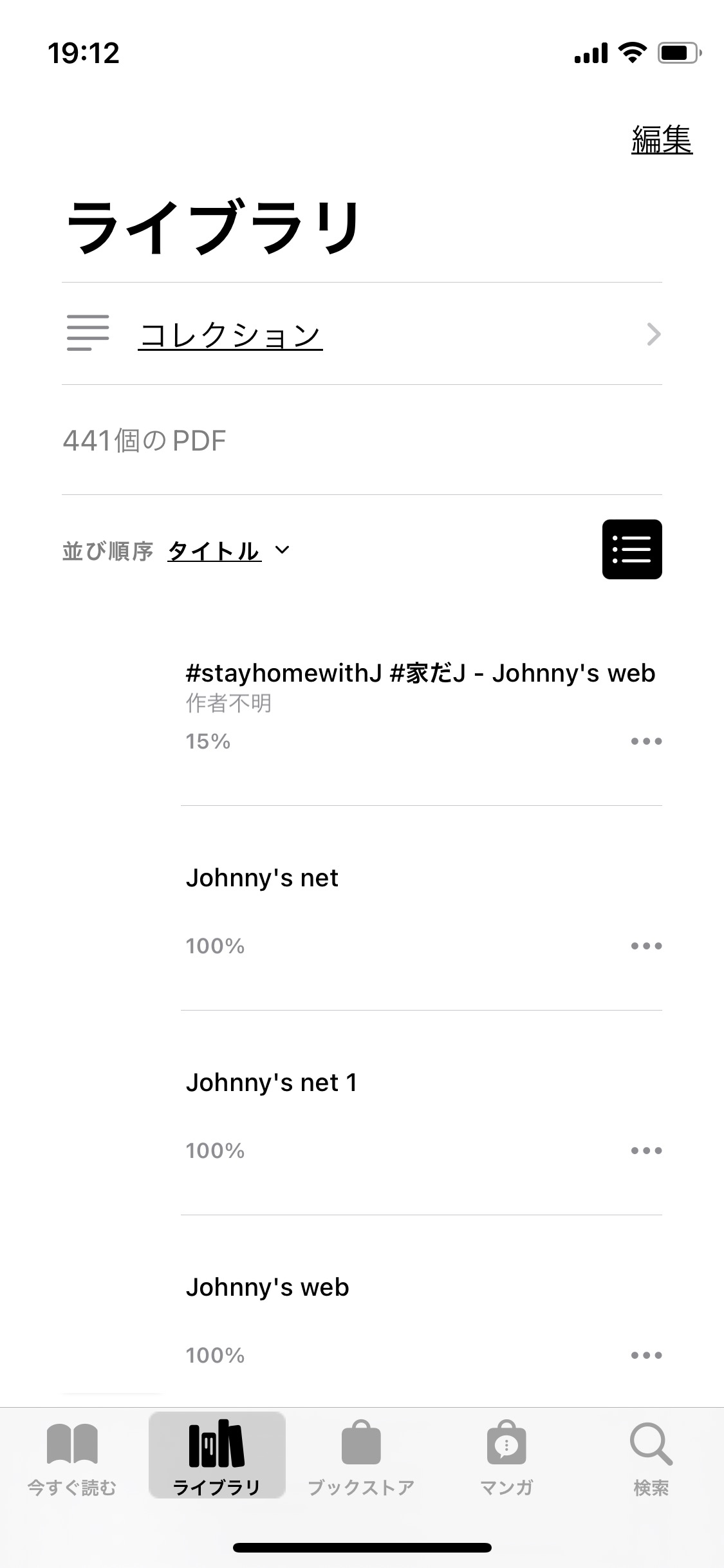Screen dimensions: 724x1568
Task: Open more options for Johnny's net 1
Action: coord(646,1150)
